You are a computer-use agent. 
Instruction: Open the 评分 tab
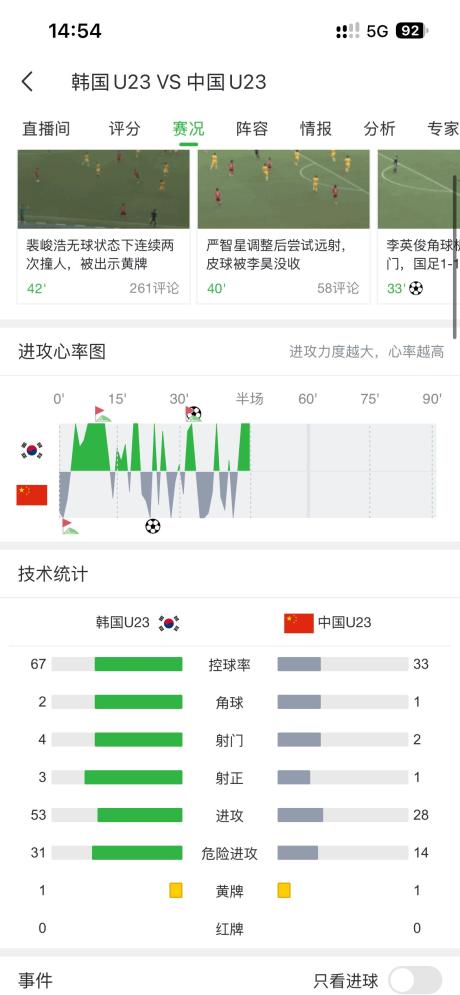pos(124,129)
